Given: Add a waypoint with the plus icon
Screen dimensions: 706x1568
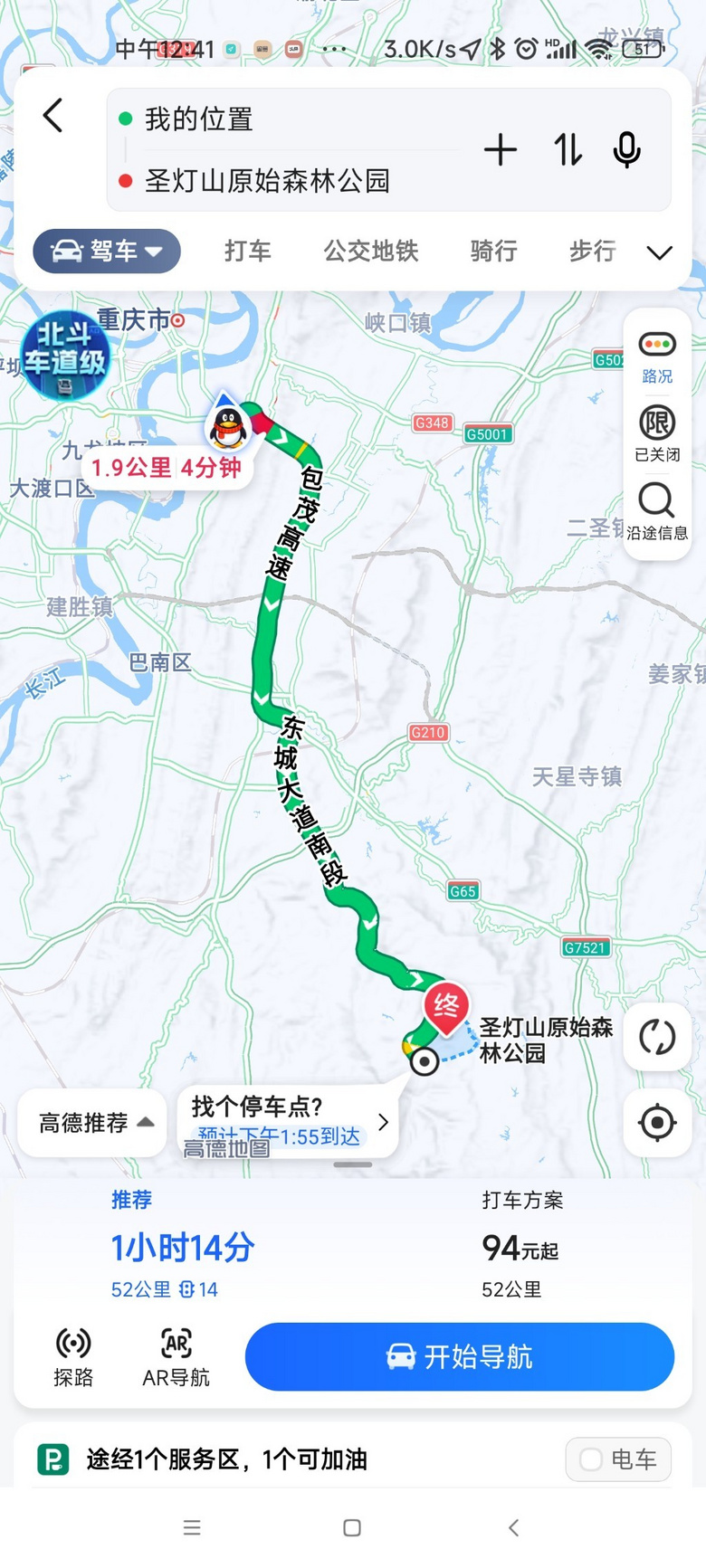Looking at the screenshot, I should (501, 149).
